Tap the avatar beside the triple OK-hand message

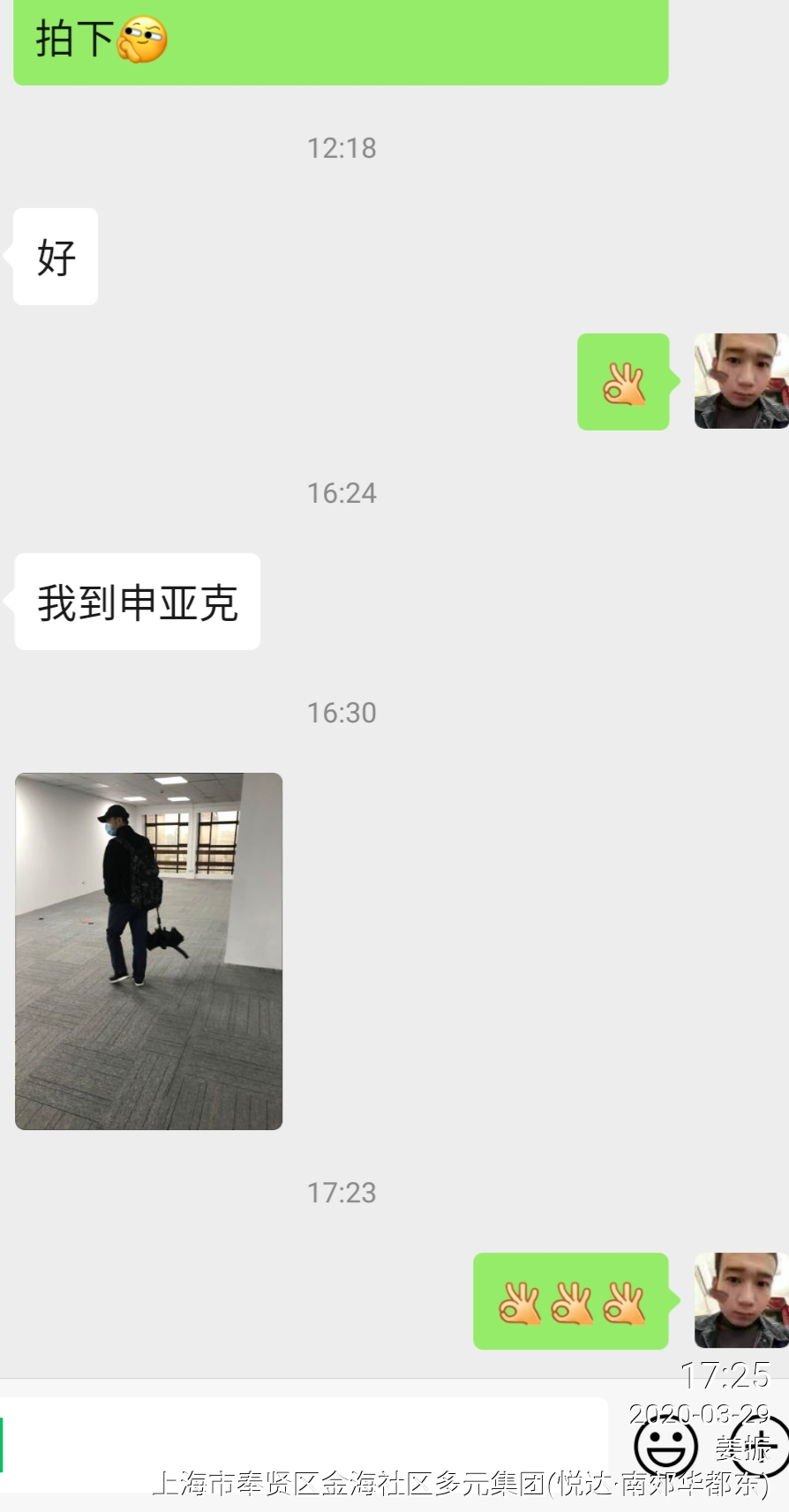pyautogui.click(x=740, y=1300)
